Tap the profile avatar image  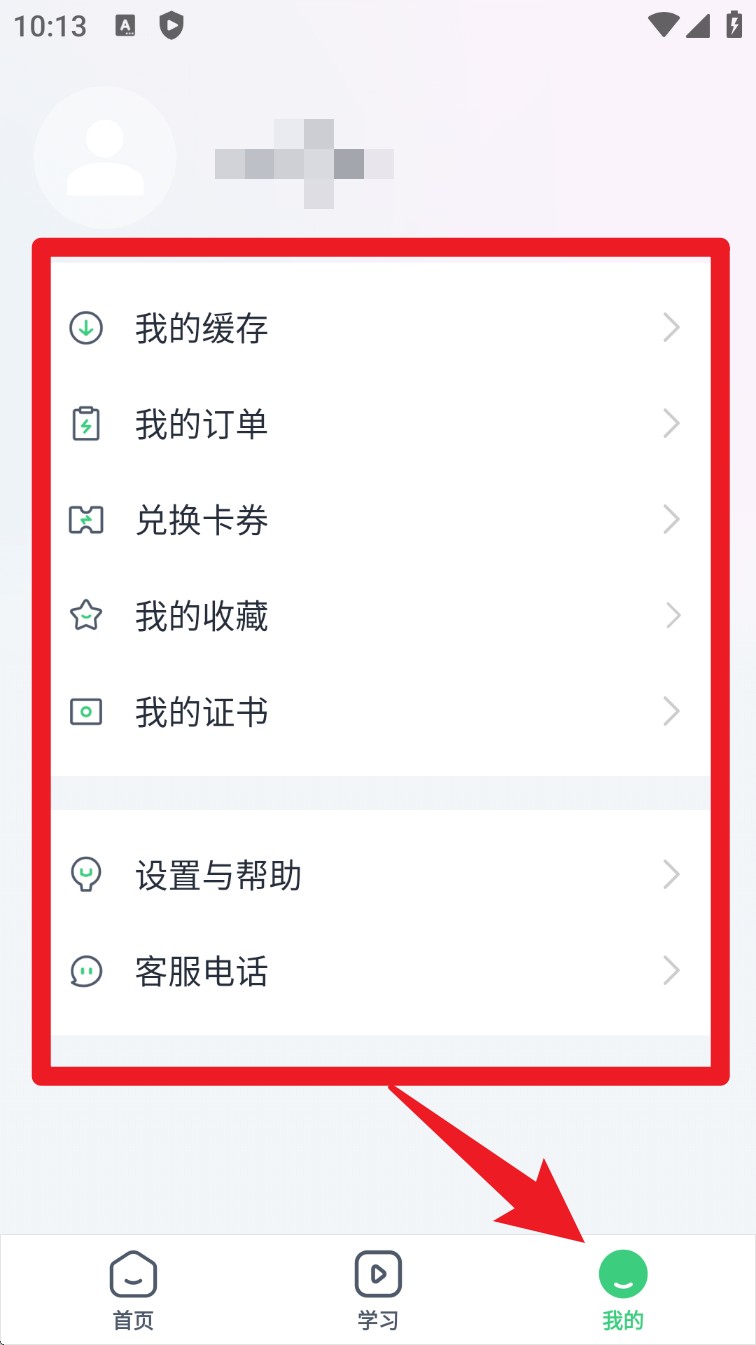pyautogui.click(x=105, y=157)
